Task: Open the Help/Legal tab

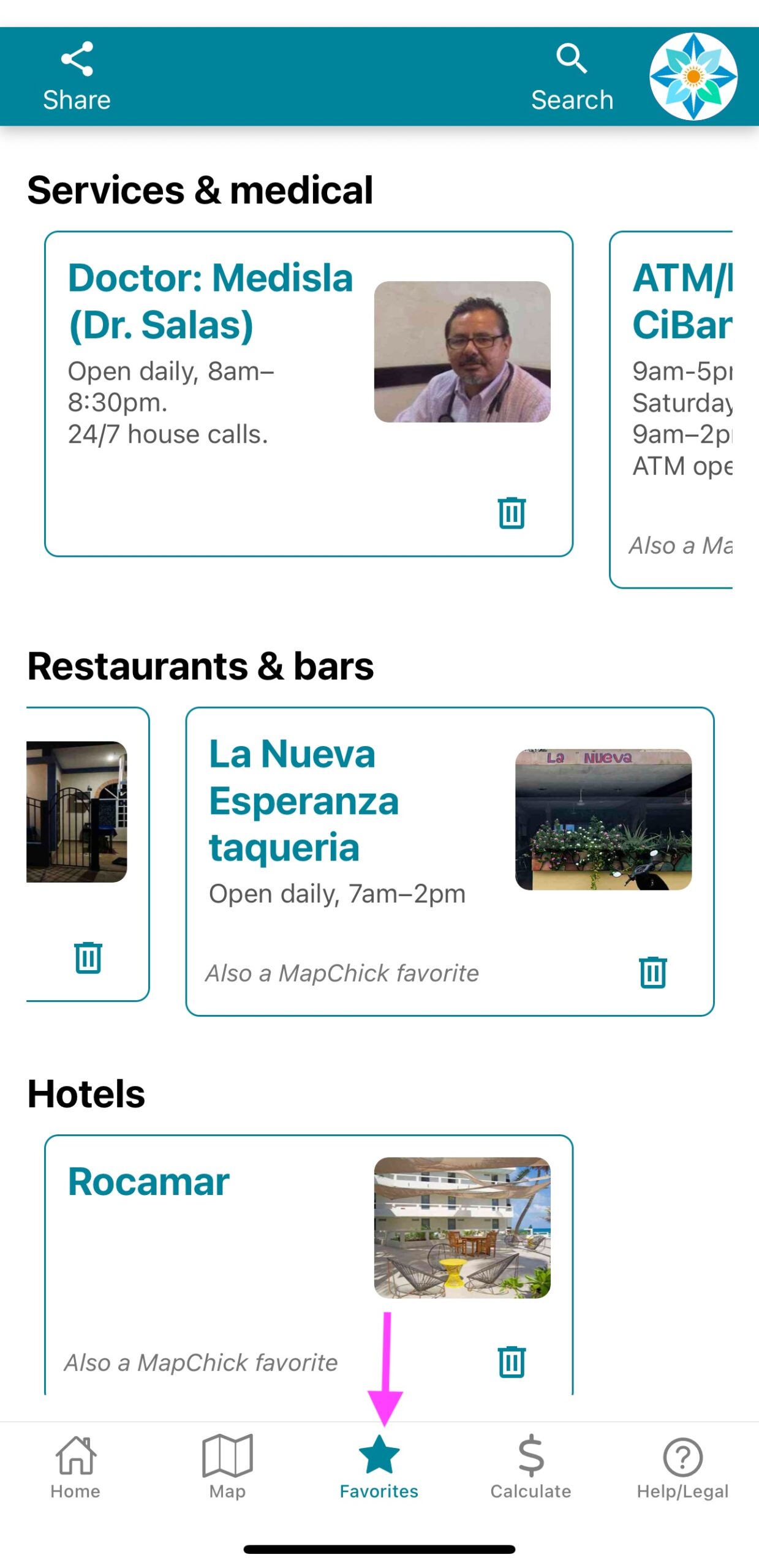Action: point(682,1466)
